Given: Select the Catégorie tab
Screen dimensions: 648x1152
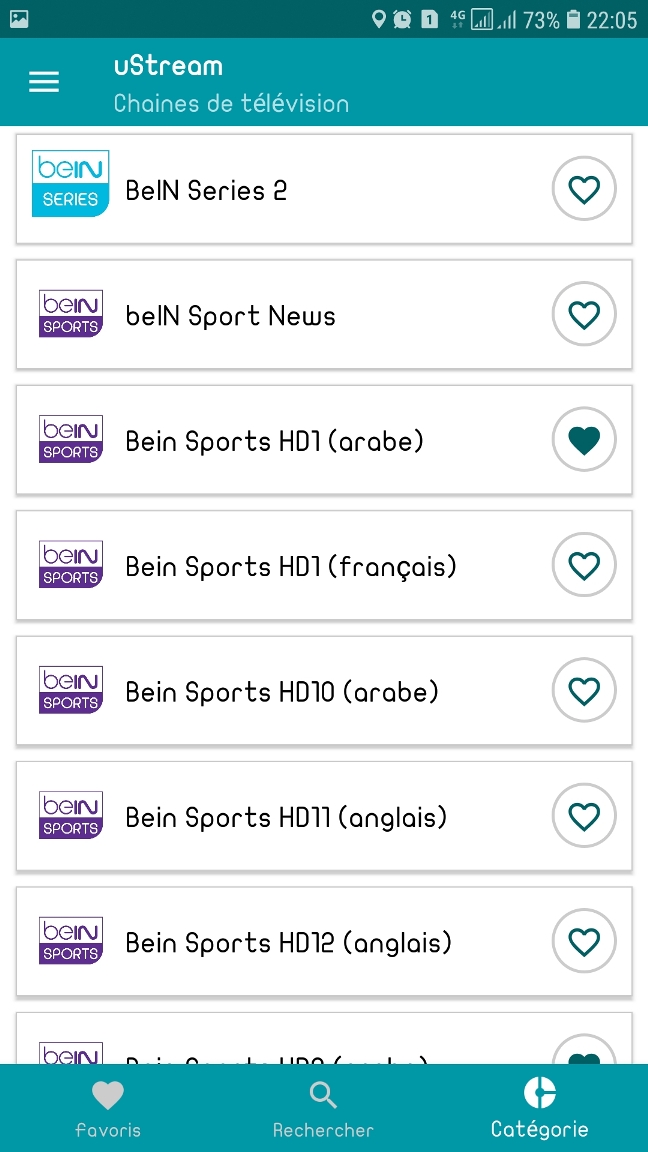Looking at the screenshot, I should (x=539, y=1109).
